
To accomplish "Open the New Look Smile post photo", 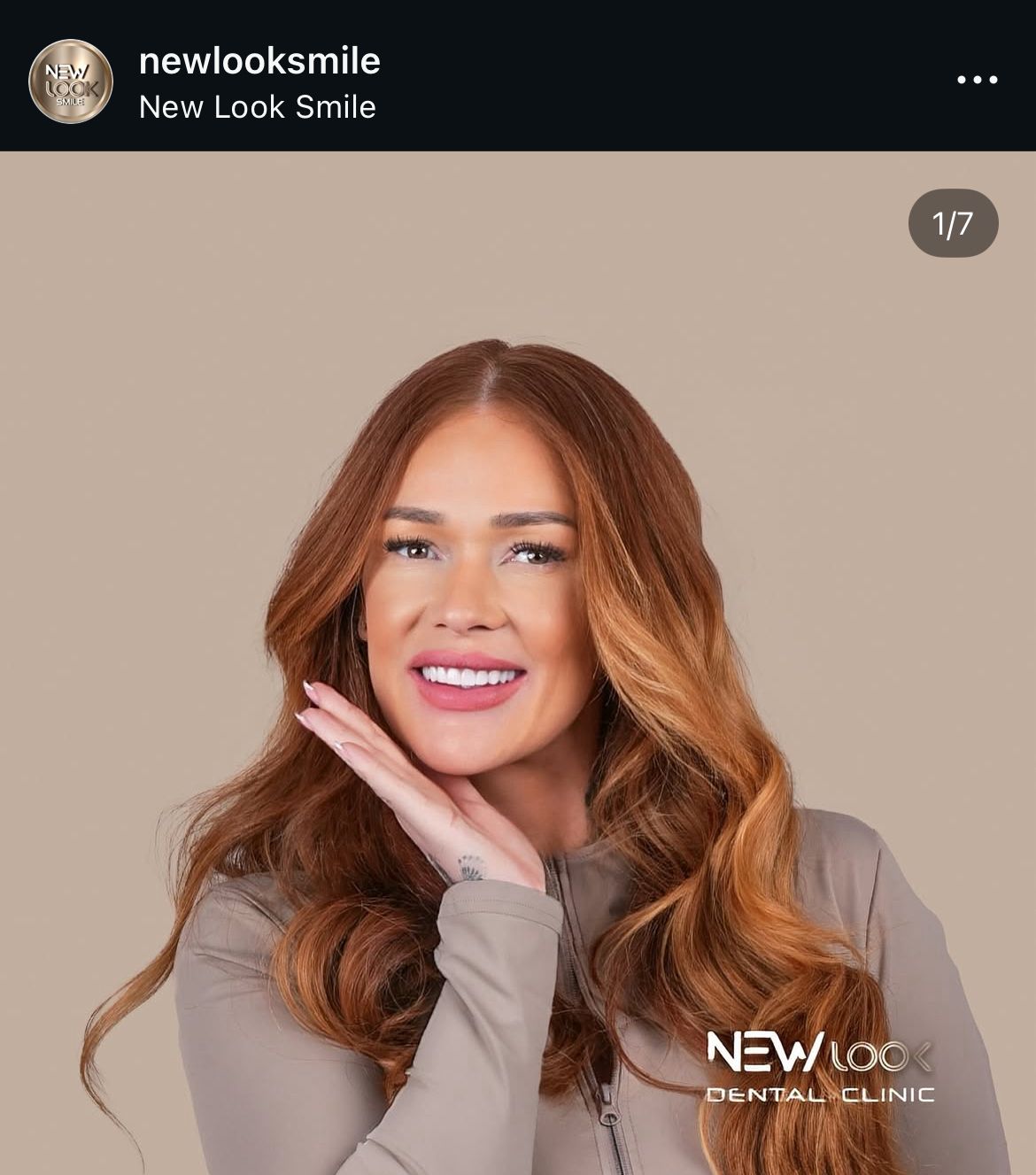I will pyautogui.click(x=518, y=662).
